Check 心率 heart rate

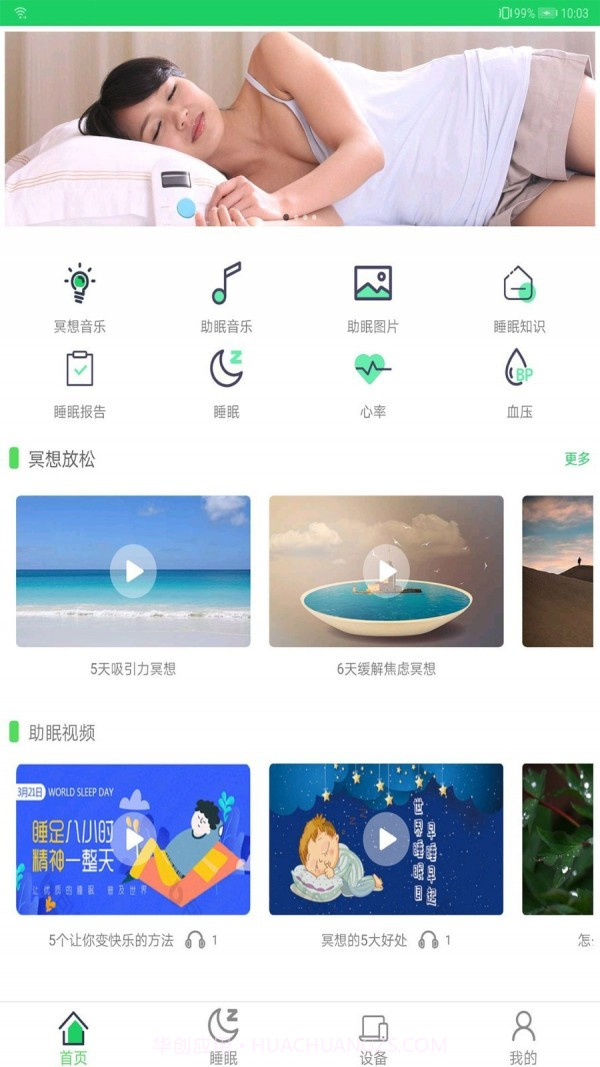(373, 381)
